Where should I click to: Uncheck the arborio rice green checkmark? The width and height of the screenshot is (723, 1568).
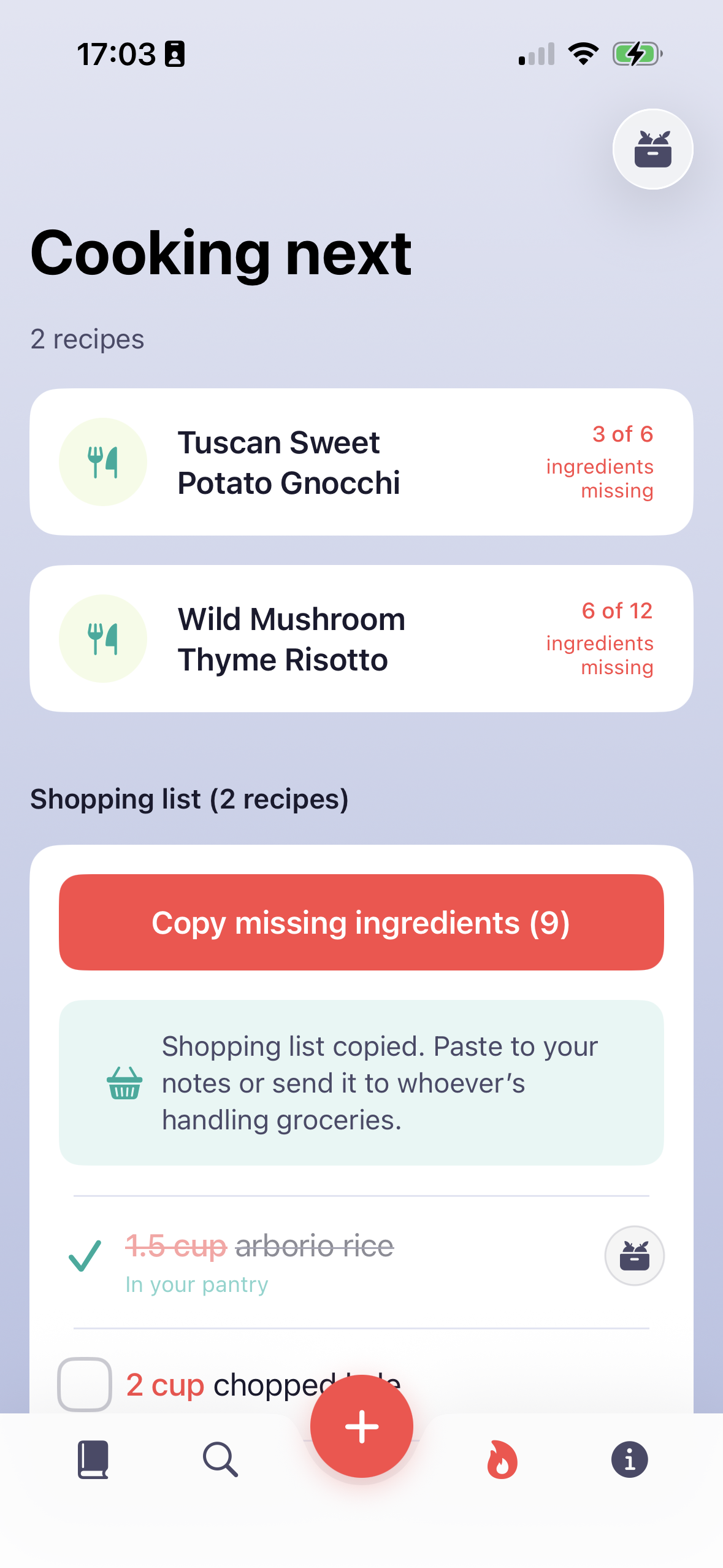pos(84,1253)
